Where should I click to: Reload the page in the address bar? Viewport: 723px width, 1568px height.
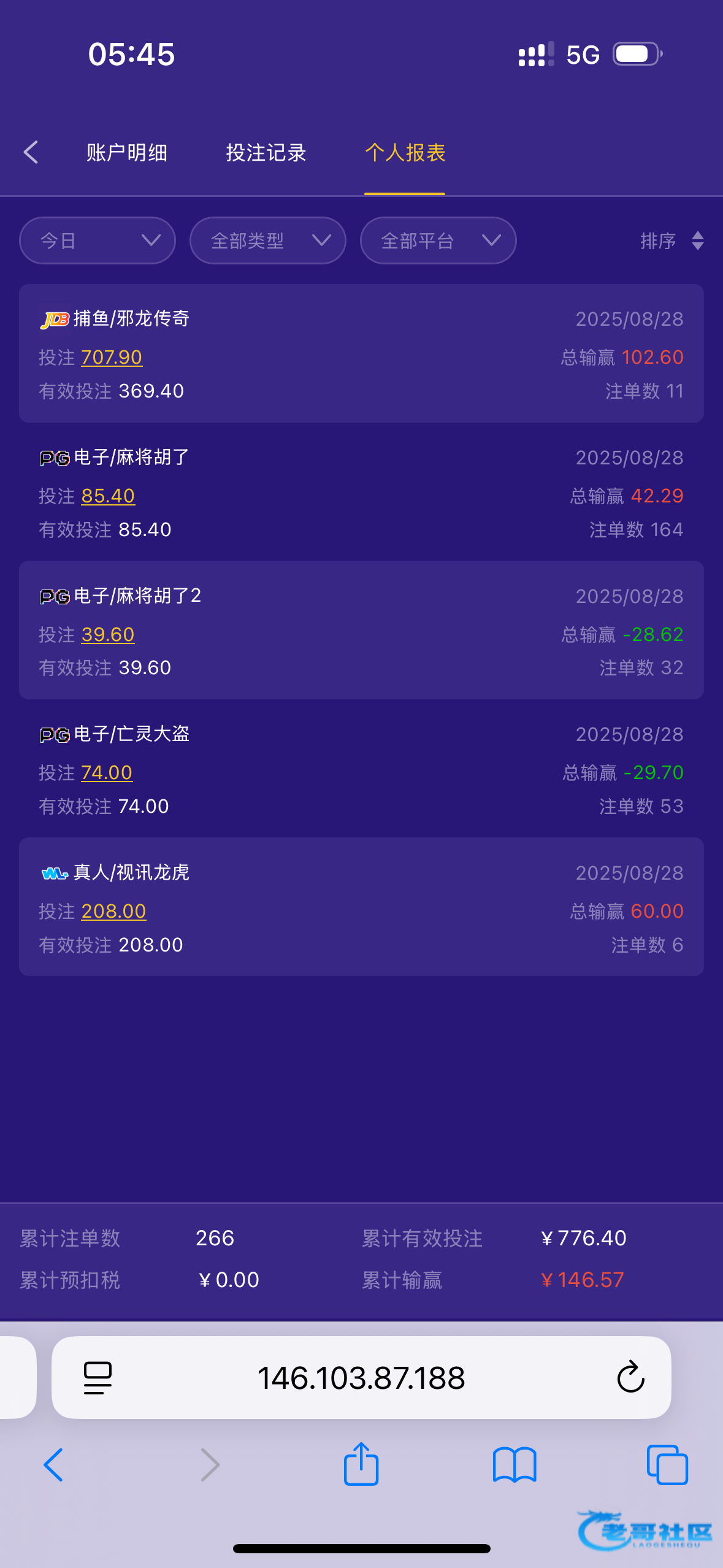tap(630, 1378)
